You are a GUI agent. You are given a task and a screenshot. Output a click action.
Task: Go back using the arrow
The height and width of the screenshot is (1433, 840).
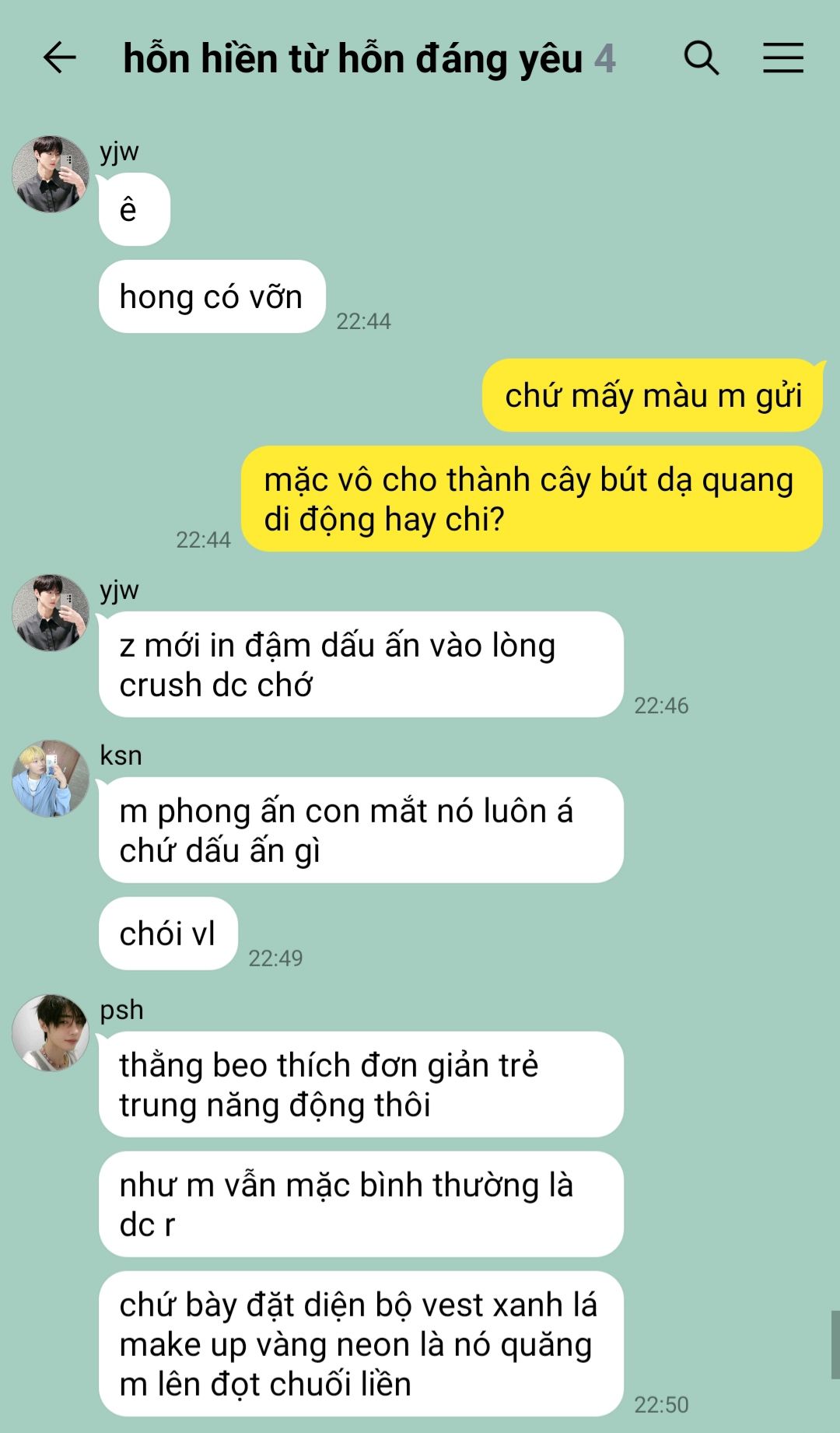coord(59,58)
